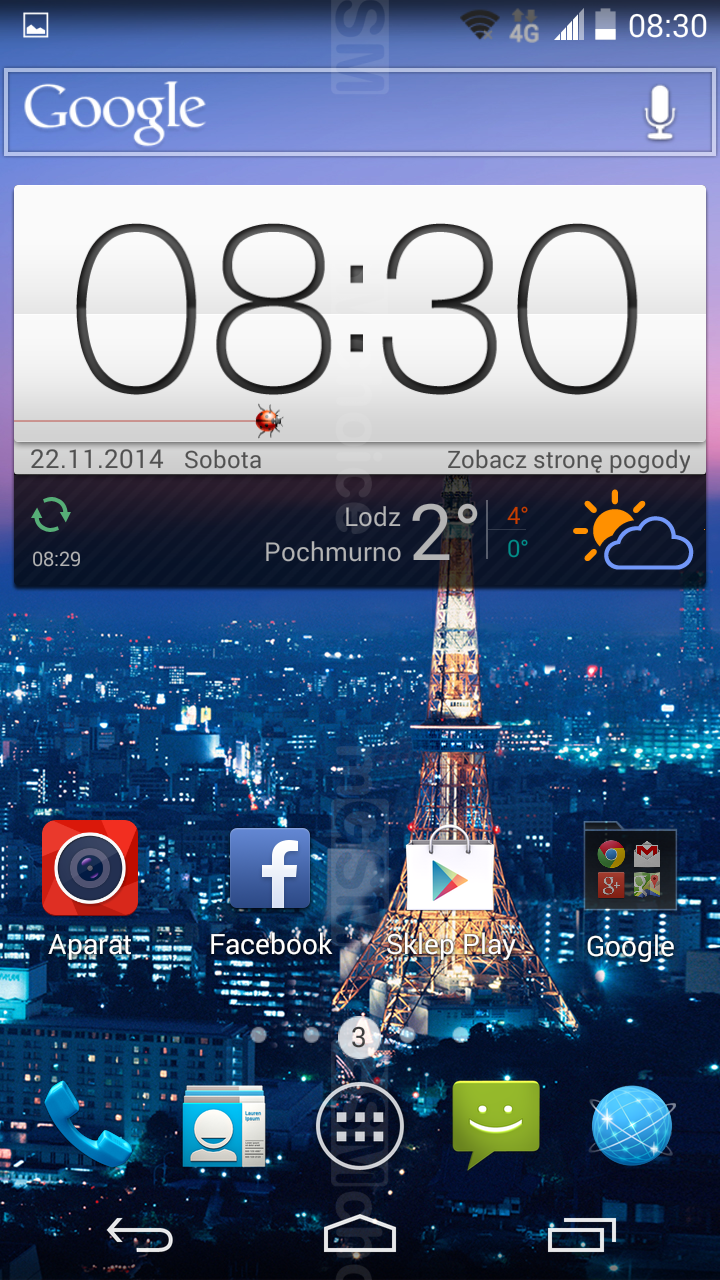
Task: Open Zobacz stronę pogody link
Action: click(568, 460)
